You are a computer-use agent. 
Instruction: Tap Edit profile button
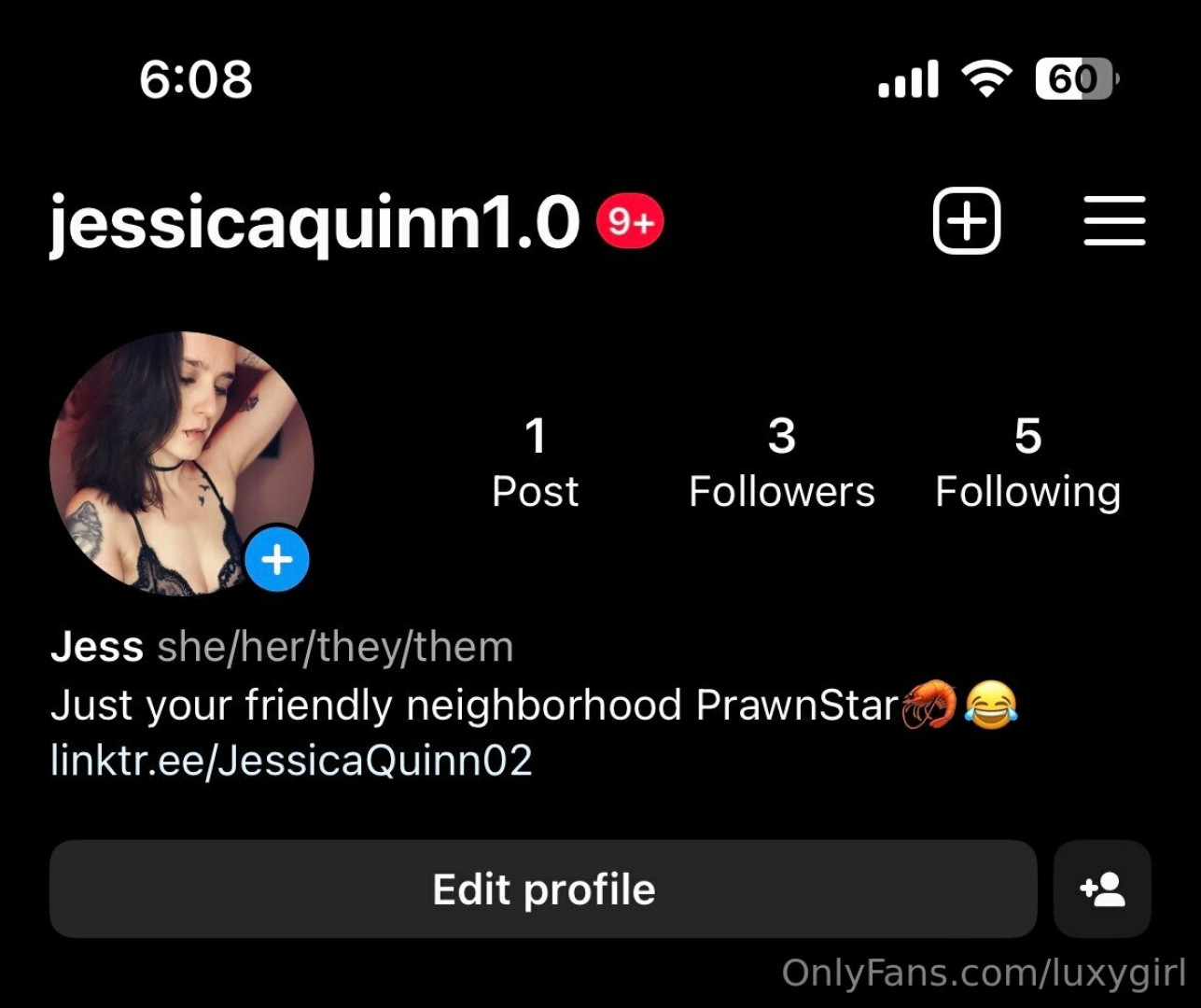[x=543, y=889]
